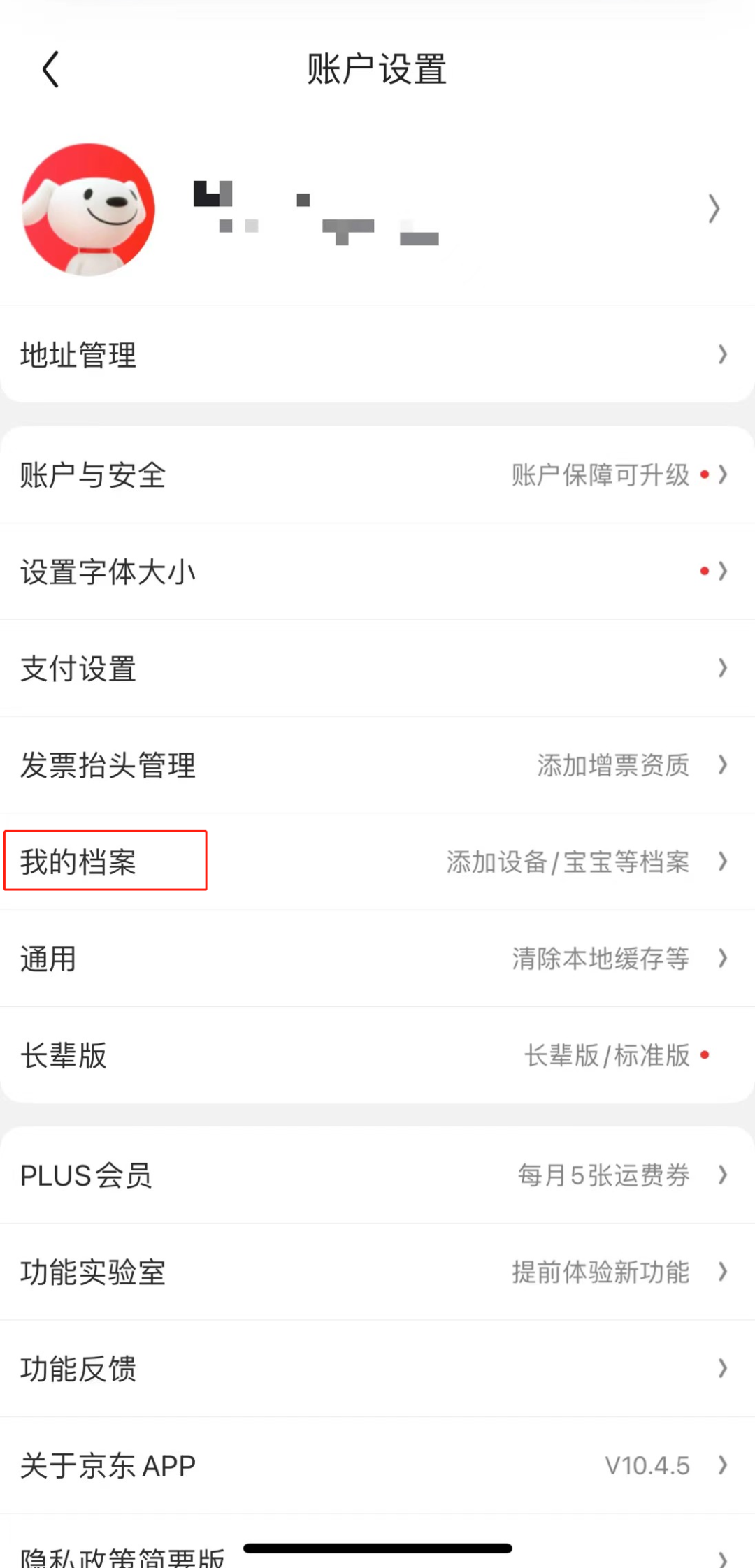This screenshot has height=1568, width=755.
Task: Open 通用 general settings
Action: pos(377,959)
